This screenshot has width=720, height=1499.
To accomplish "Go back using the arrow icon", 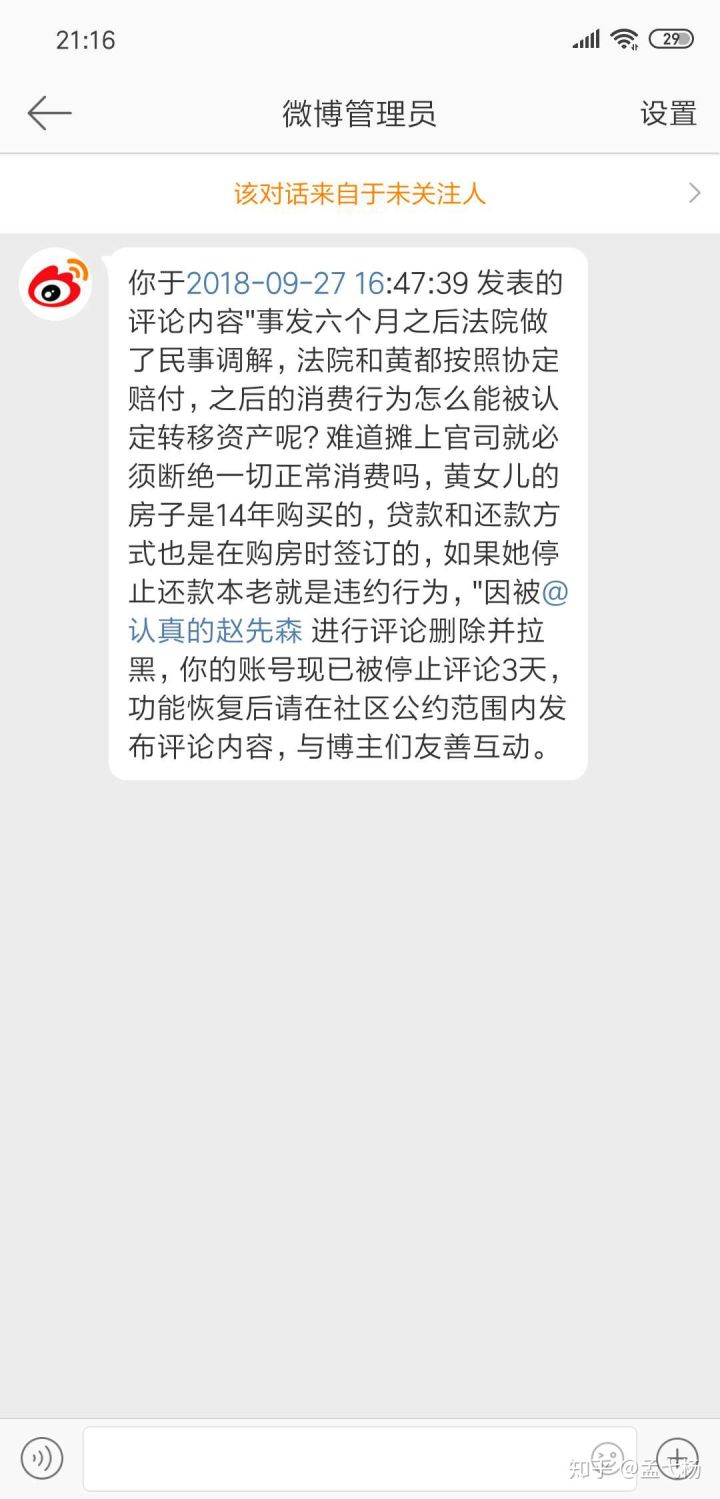I will point(49,113).
